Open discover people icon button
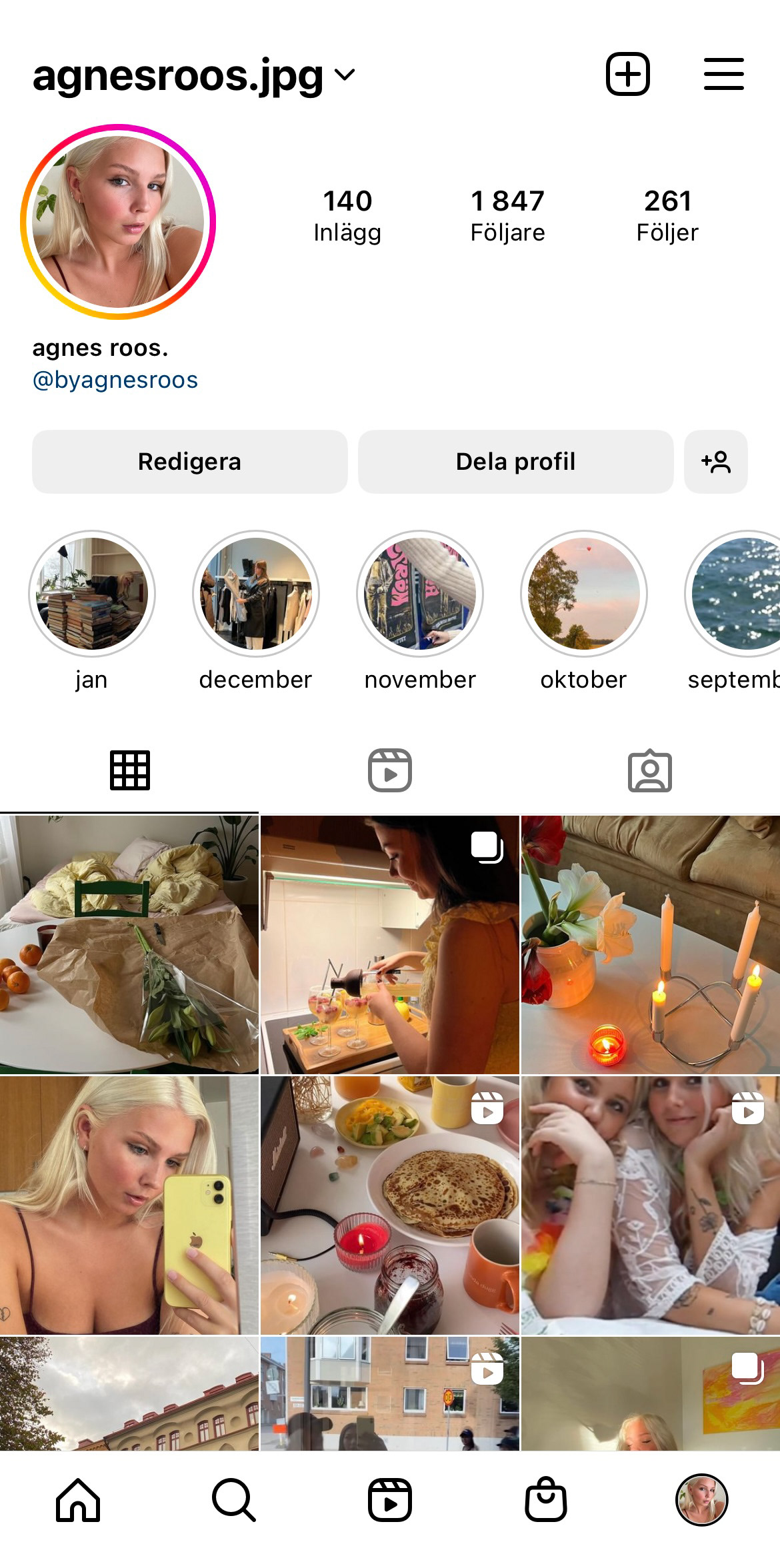The height and width of the screenshot is (1568, 780). pos(715,461)
